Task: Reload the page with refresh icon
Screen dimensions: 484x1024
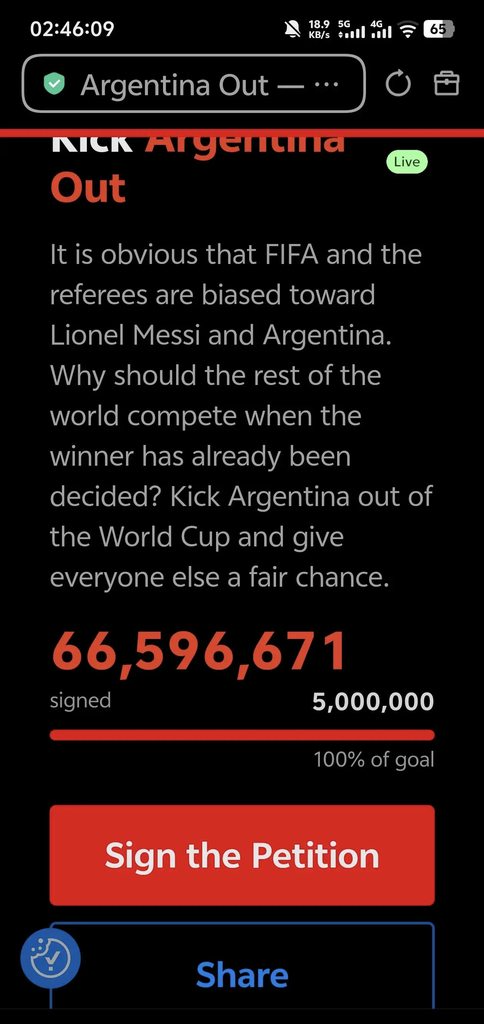Action: point(398,84)
